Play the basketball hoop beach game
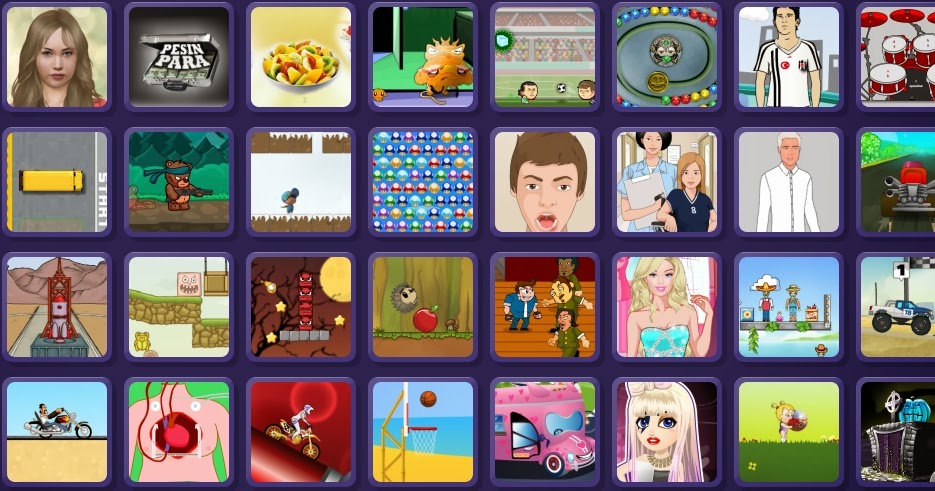The image size is (935, 491). pos(421,431)
